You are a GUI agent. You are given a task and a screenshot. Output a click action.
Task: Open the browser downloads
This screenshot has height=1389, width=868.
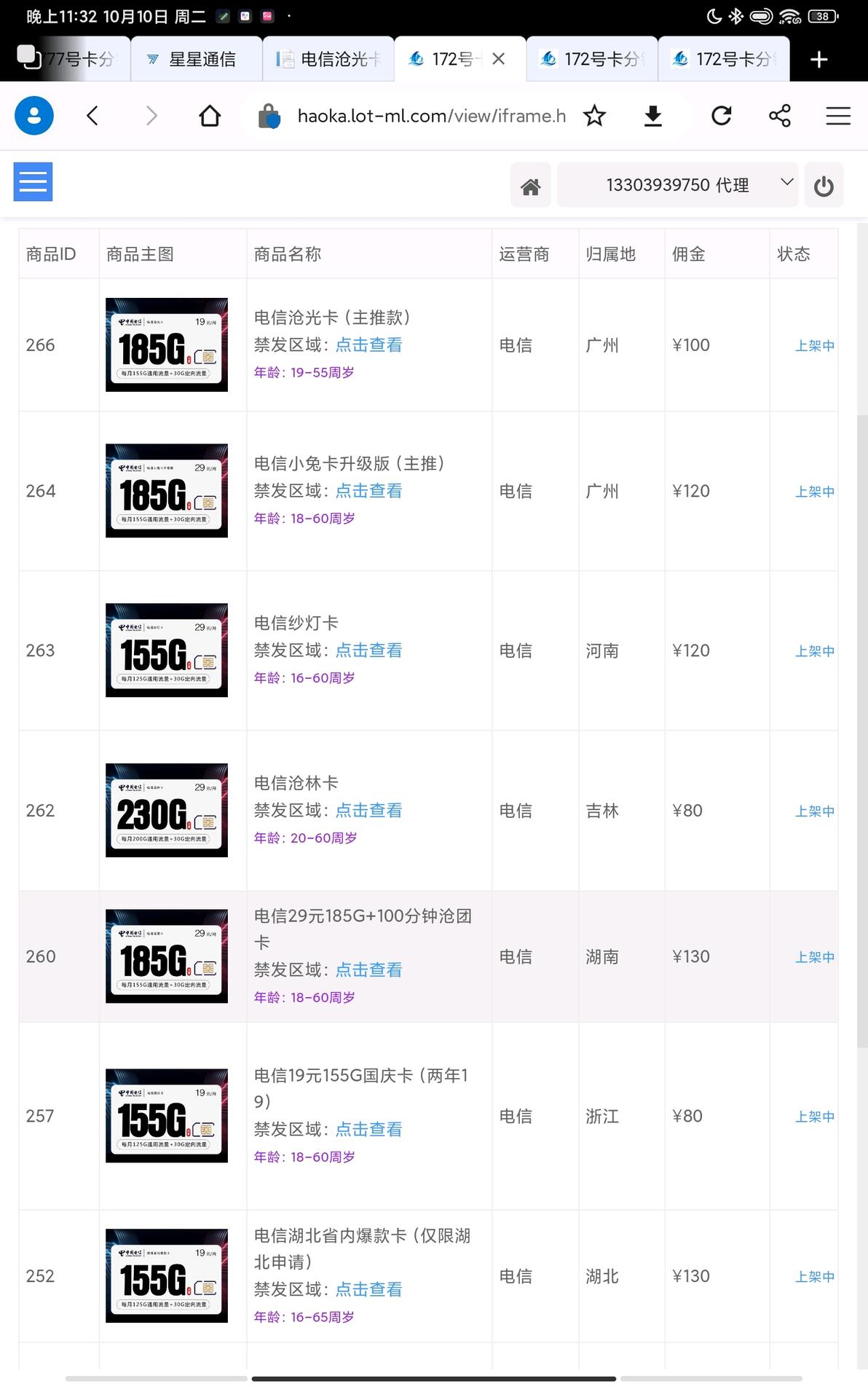[653, 116]
